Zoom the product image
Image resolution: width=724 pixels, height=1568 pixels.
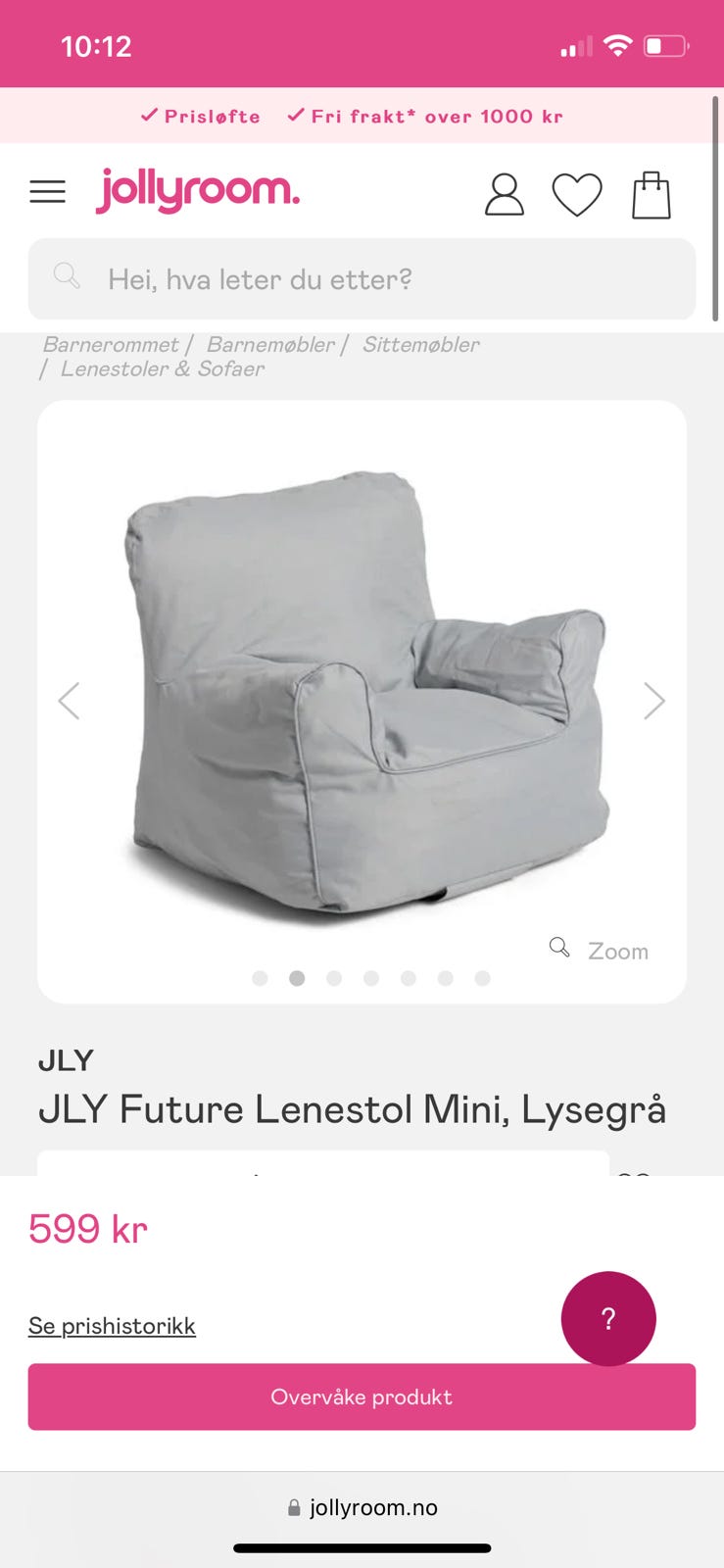(x=600, y=950)
